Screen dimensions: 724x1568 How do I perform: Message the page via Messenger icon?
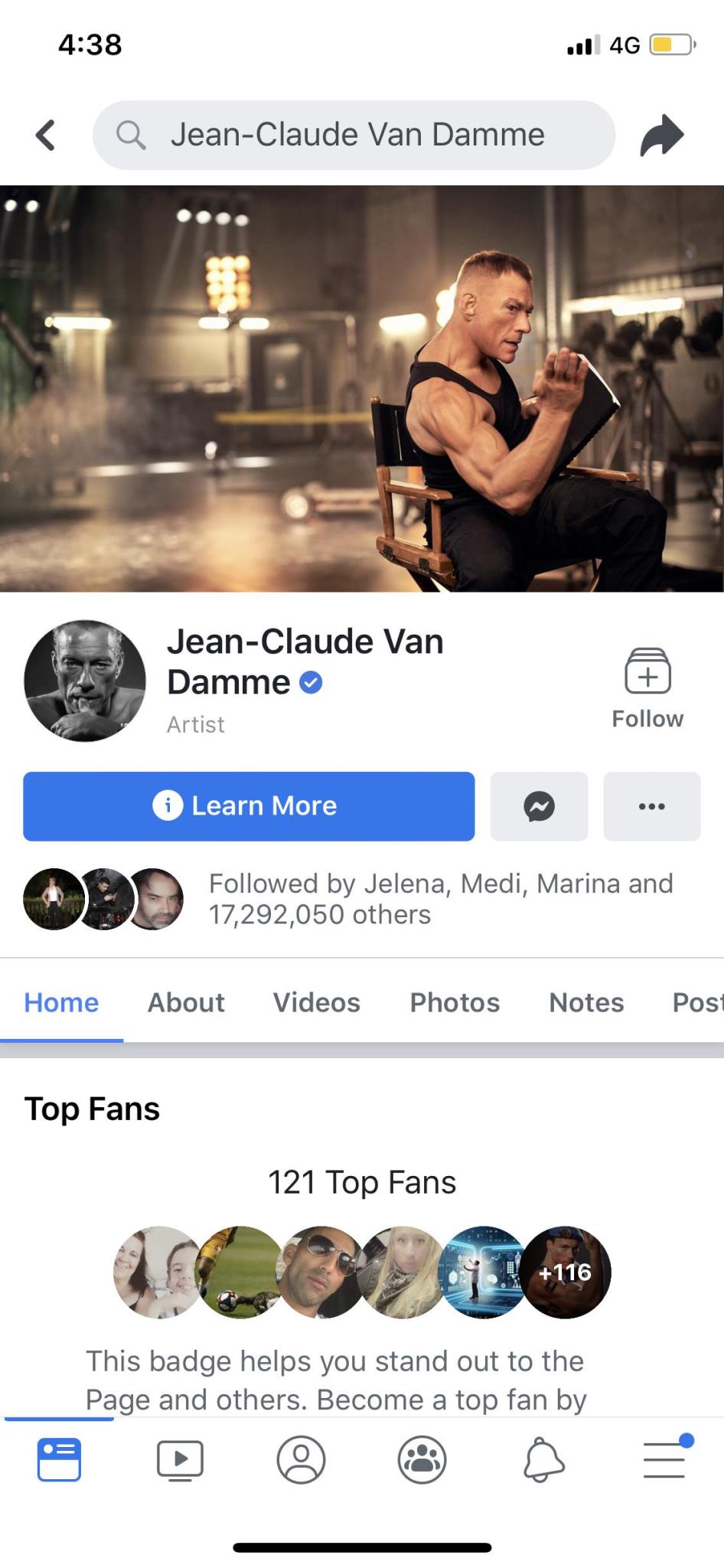click(539, 806)
